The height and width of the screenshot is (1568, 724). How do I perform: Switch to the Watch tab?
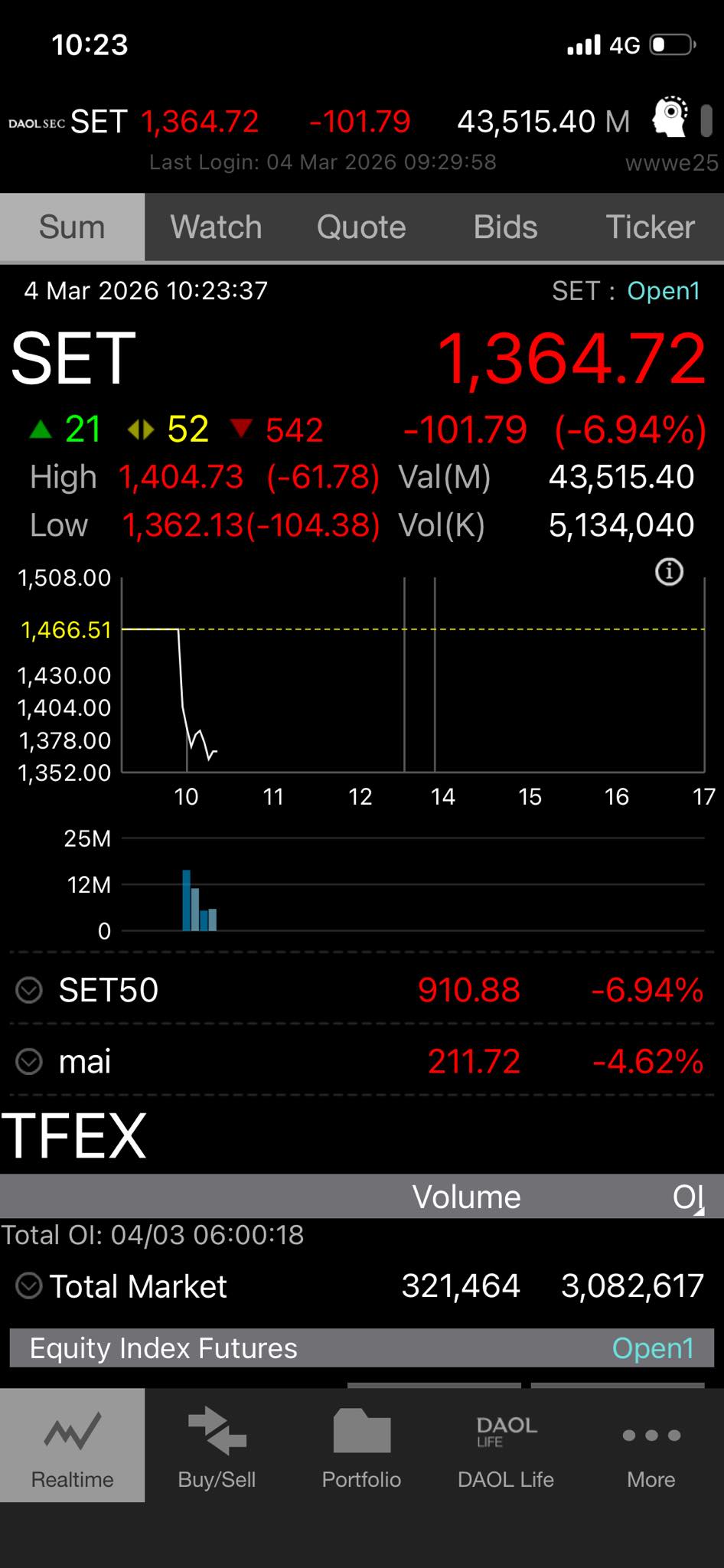click(217, 227)
